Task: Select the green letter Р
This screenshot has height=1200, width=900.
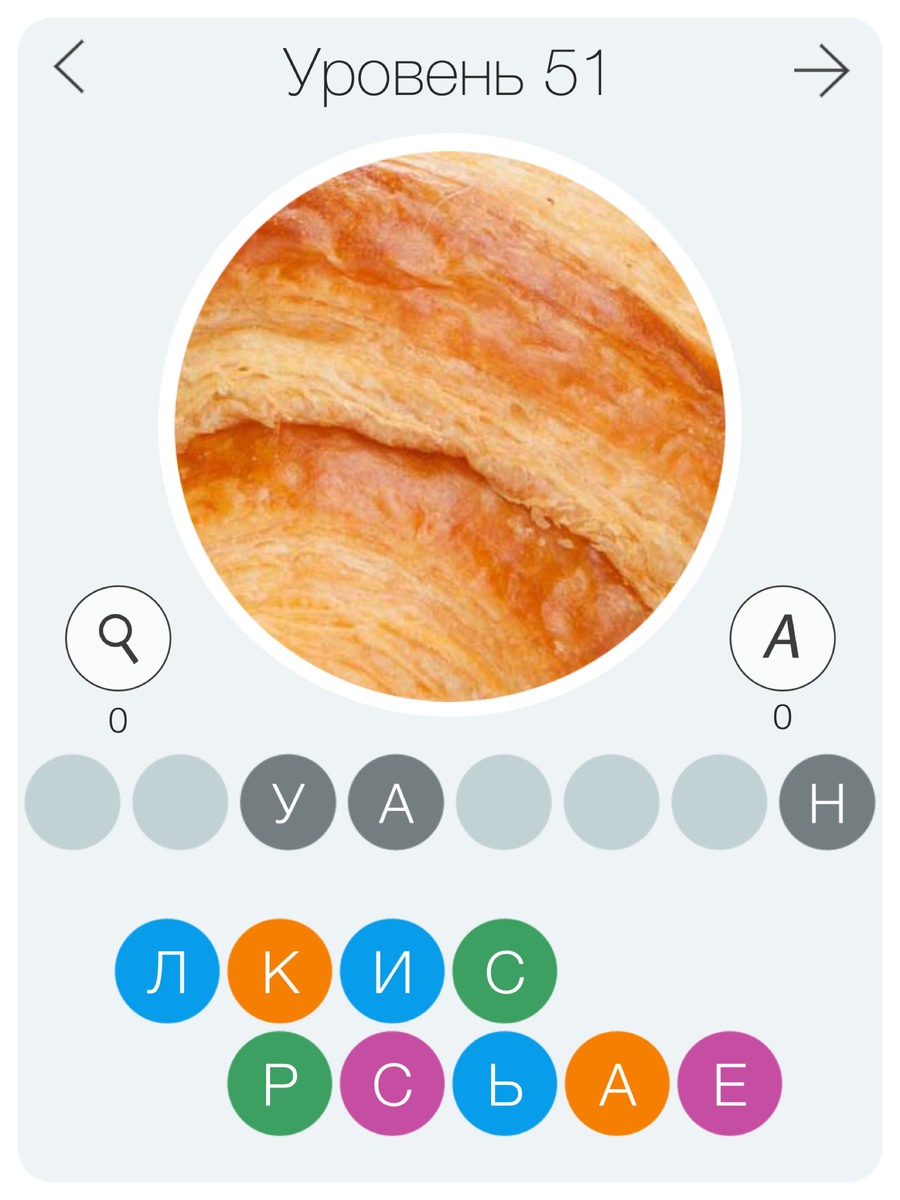Action: [x=279, y=1084]
